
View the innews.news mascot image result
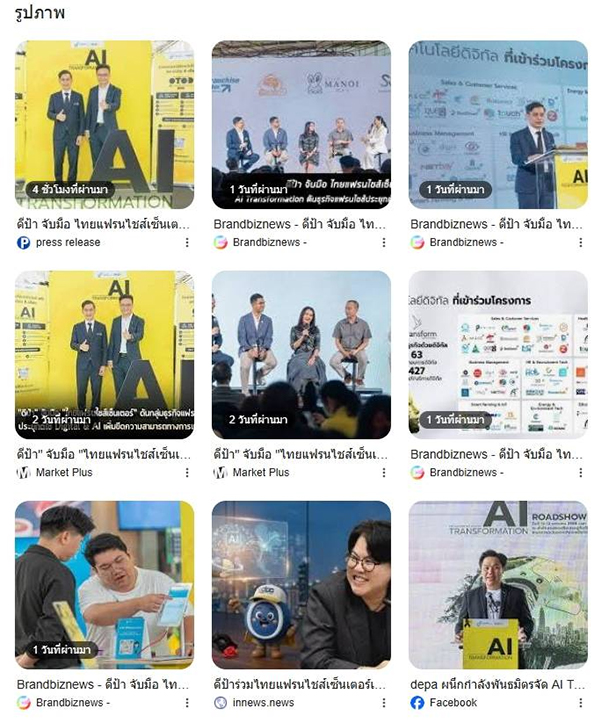point(301,584)
